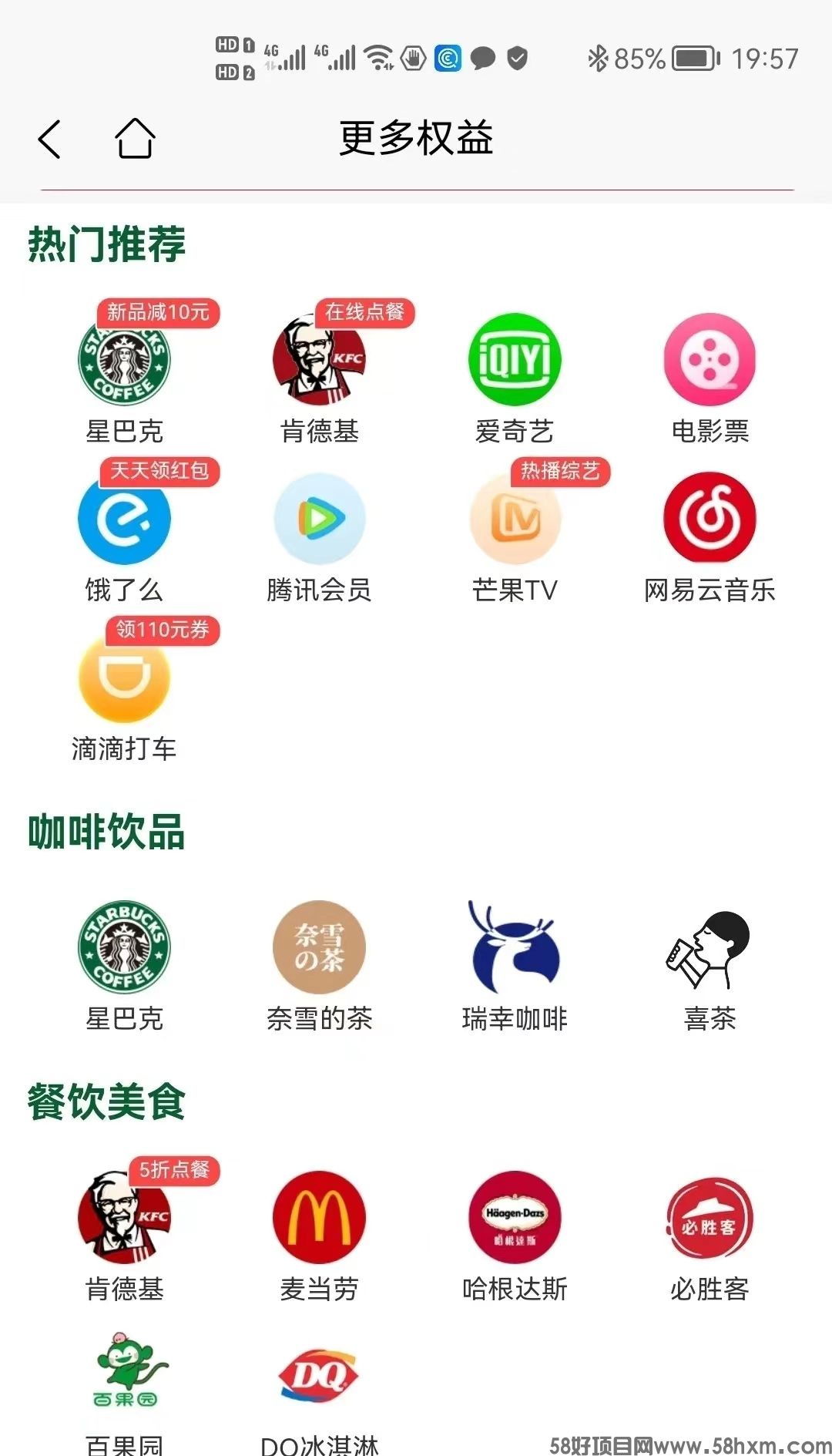Select 网易云音乐
This screenshot has width=832, height=1456.
click(x=710, y=519)
